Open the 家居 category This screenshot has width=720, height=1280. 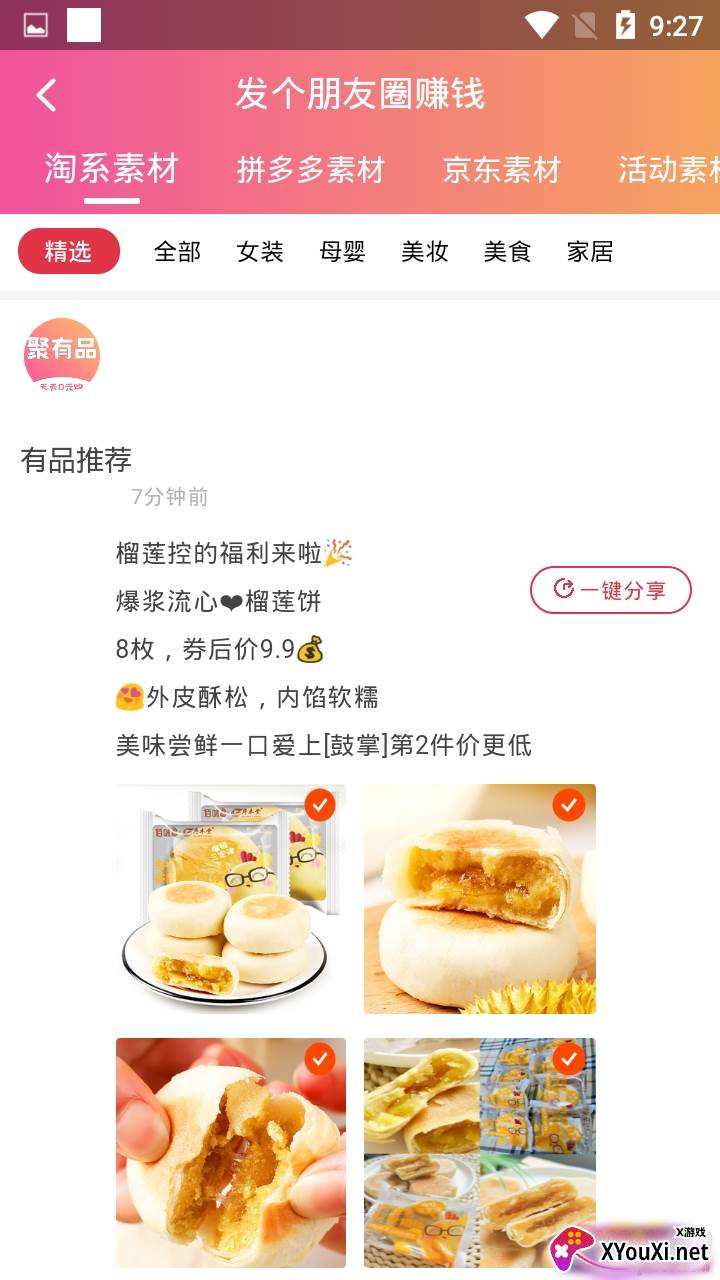click(590, 251)
